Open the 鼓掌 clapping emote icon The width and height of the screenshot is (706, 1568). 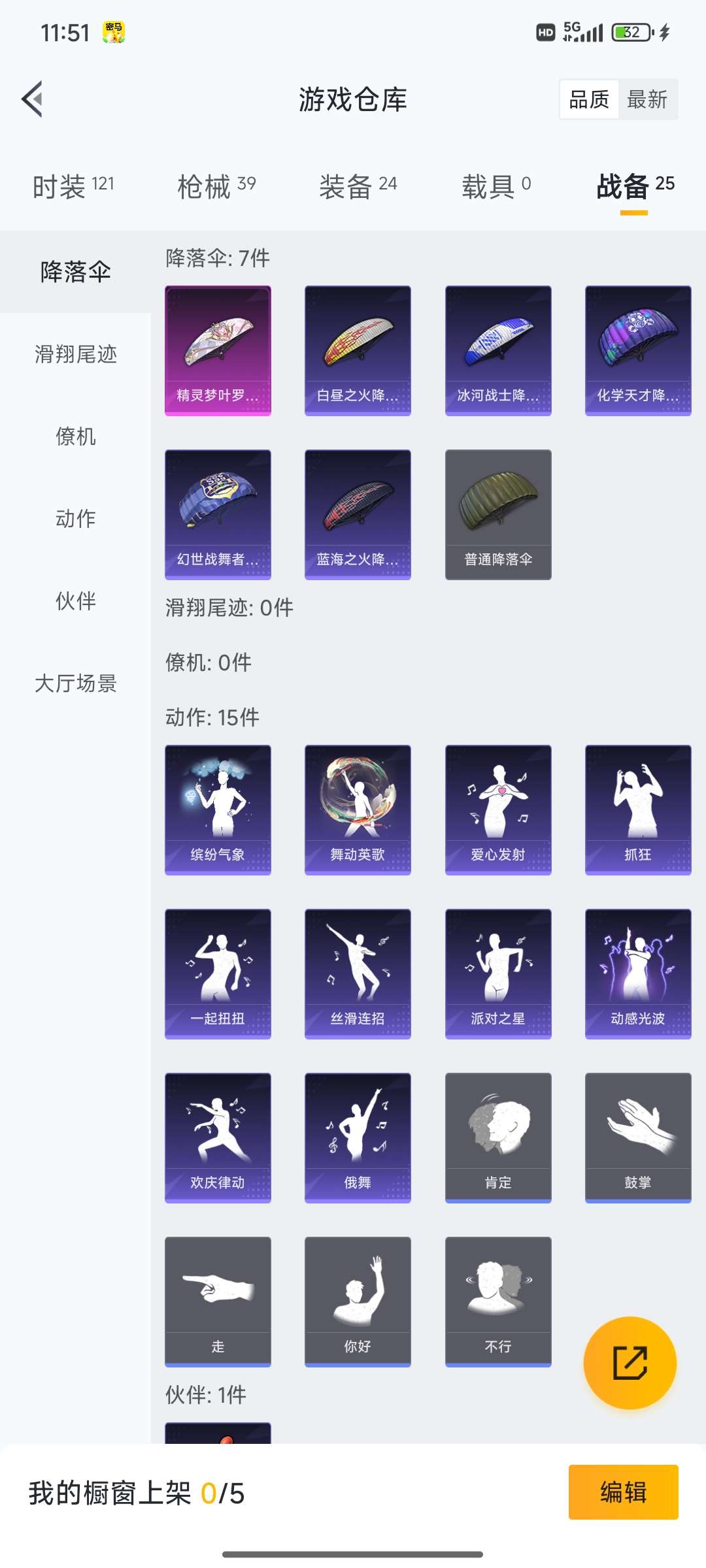[x=637, y=1137]
